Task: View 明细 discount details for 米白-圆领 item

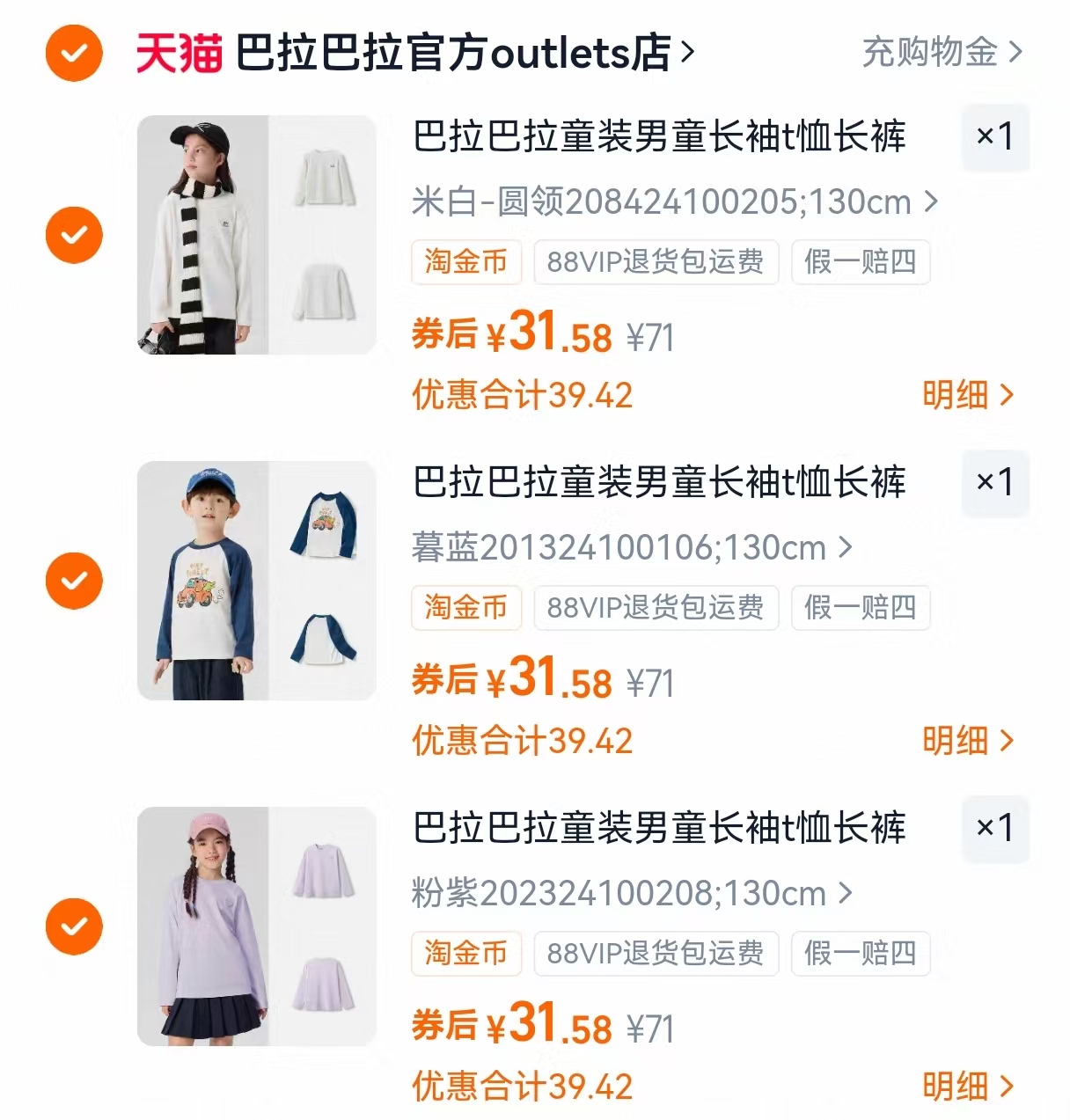Action: [968, 395]
